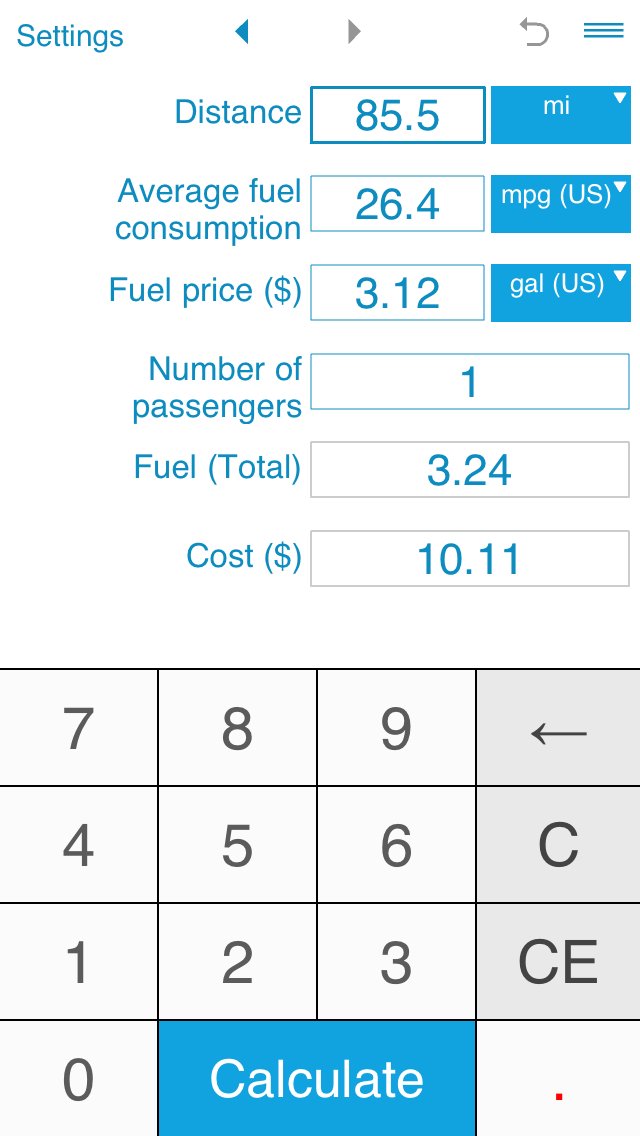Go to the previous entry arrow
Viewport: 640px width, 1136px height.
tap(241, 33)
